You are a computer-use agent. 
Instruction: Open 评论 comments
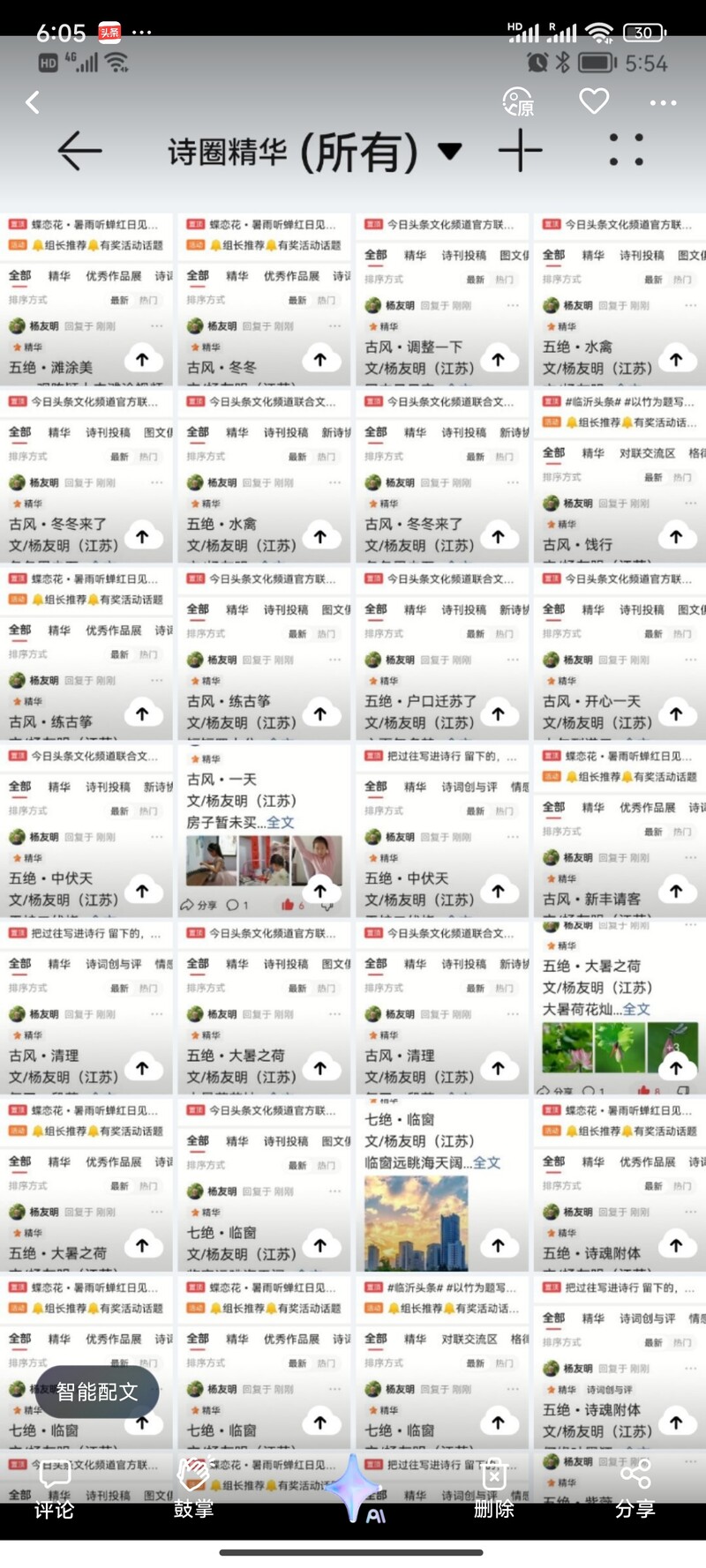(54, 1490)
